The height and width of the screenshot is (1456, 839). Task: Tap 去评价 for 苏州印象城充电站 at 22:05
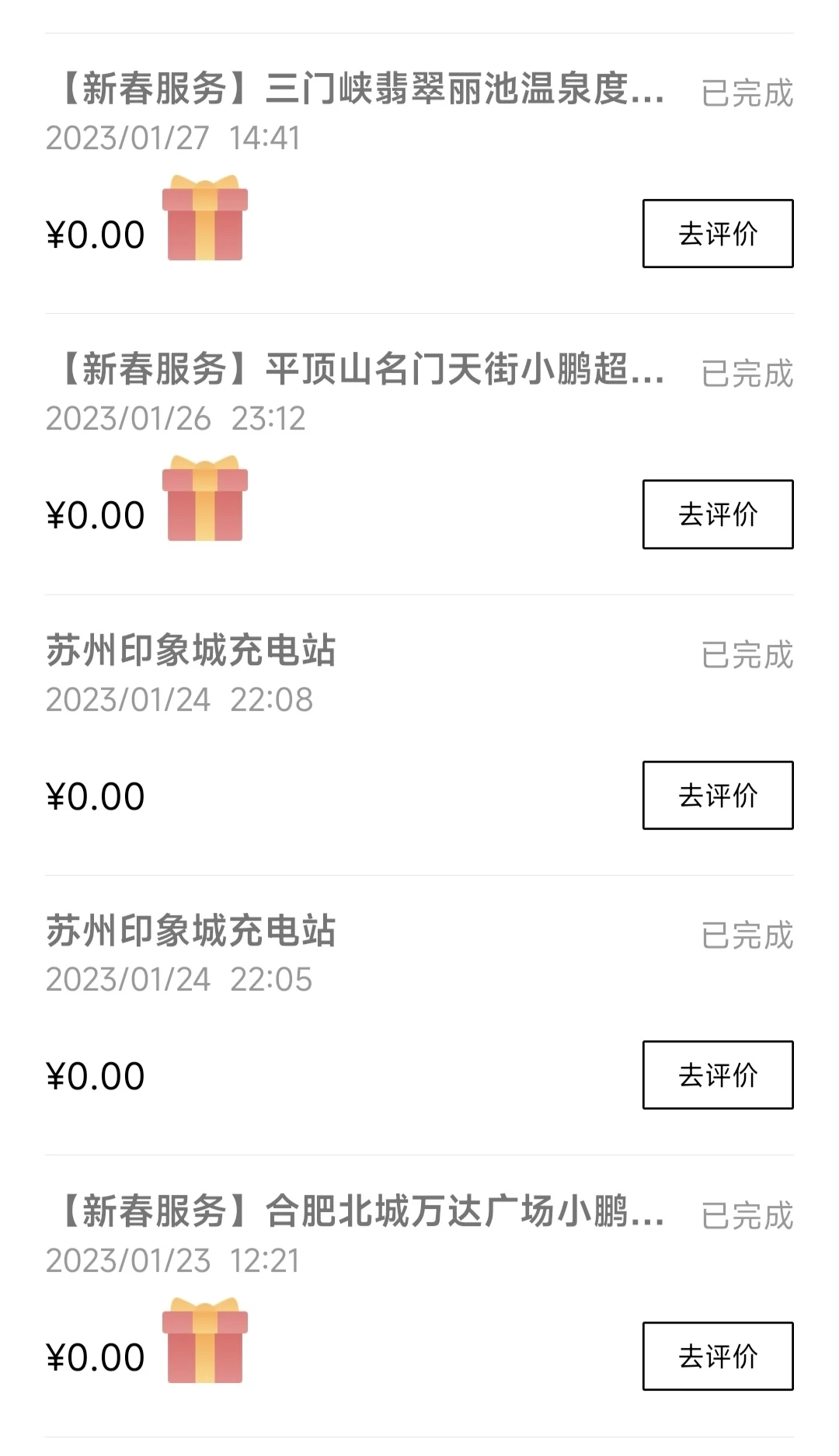[718, 1075]
